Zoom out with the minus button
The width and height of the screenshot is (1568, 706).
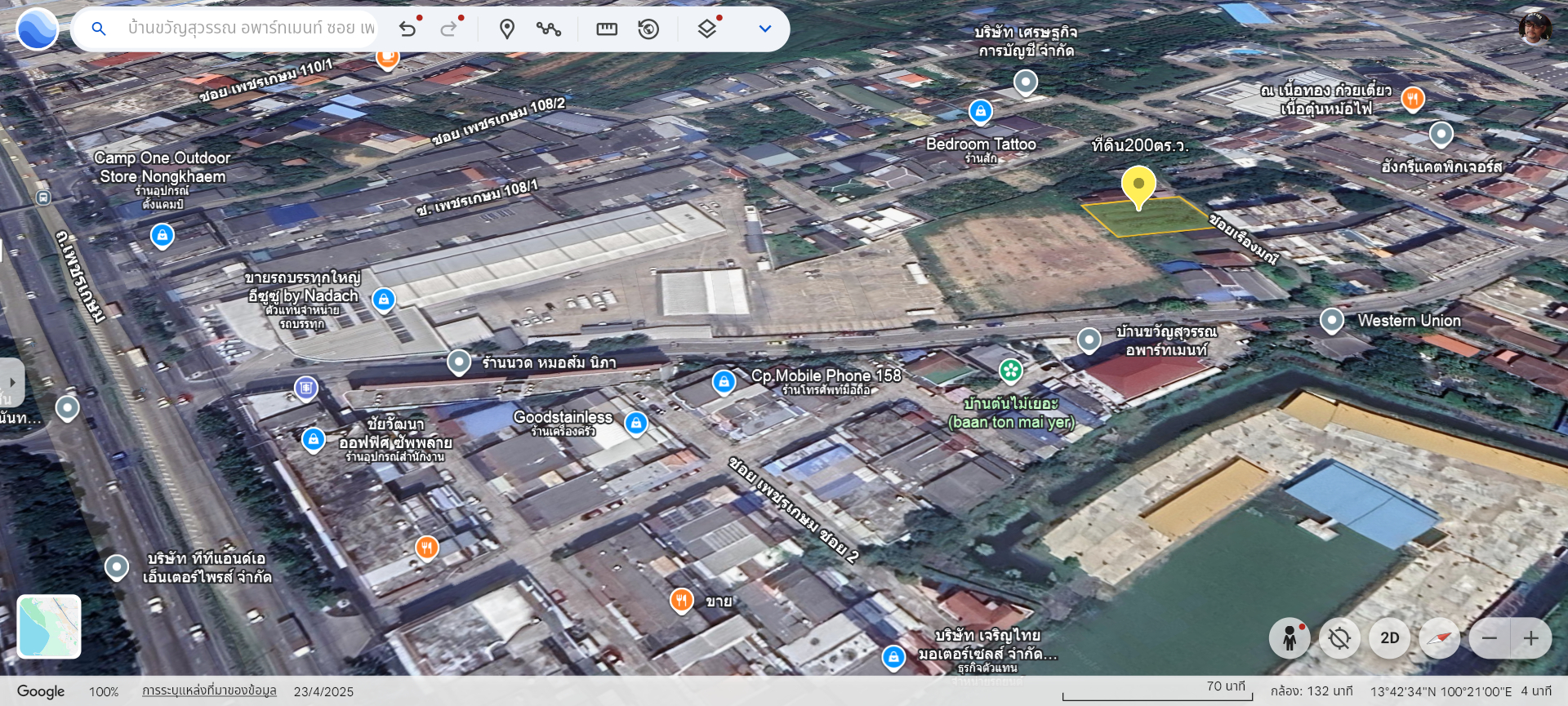tap(1490, 638)
